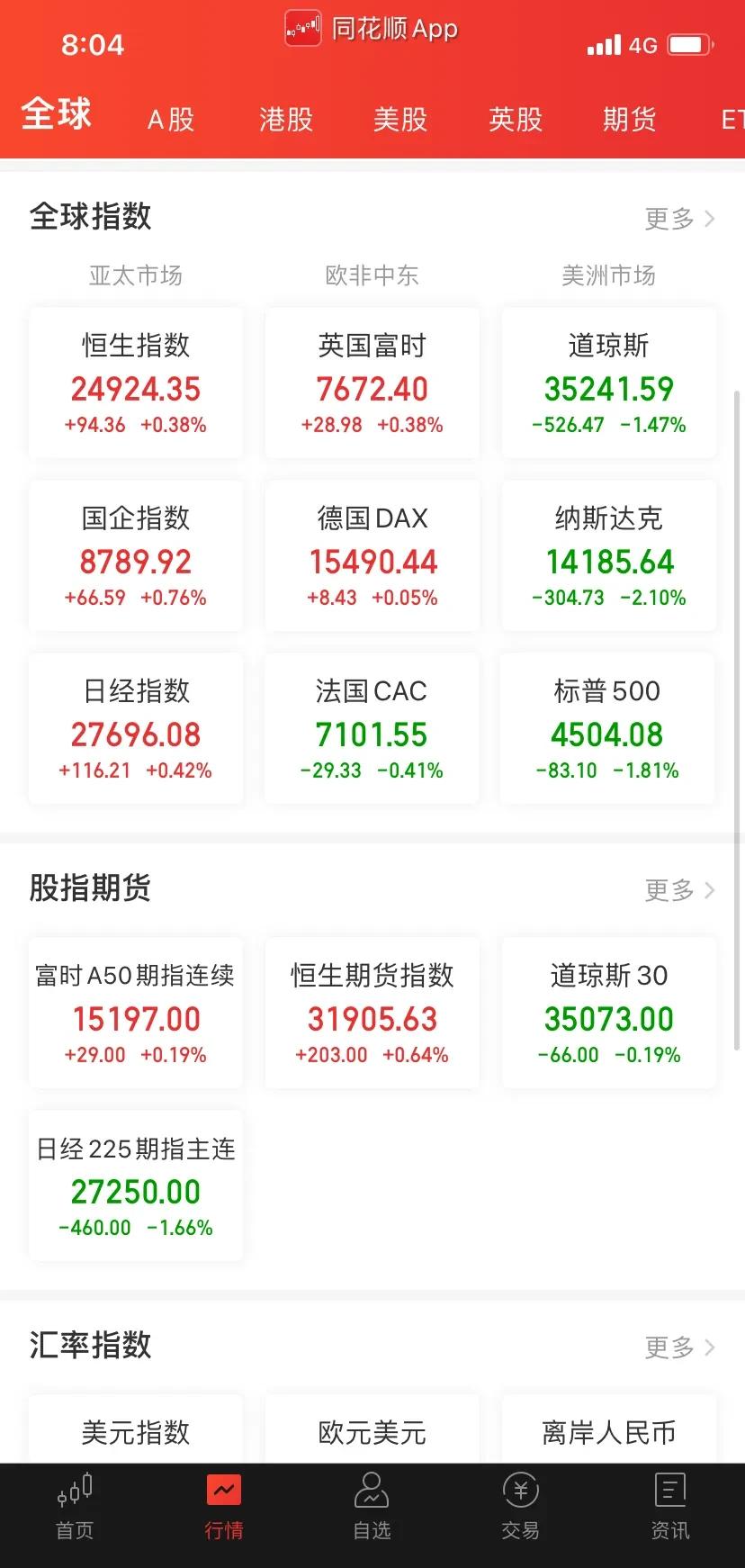View the 道琼斯 index card
Screen dimensions: 745x1568
pos(609,383)
